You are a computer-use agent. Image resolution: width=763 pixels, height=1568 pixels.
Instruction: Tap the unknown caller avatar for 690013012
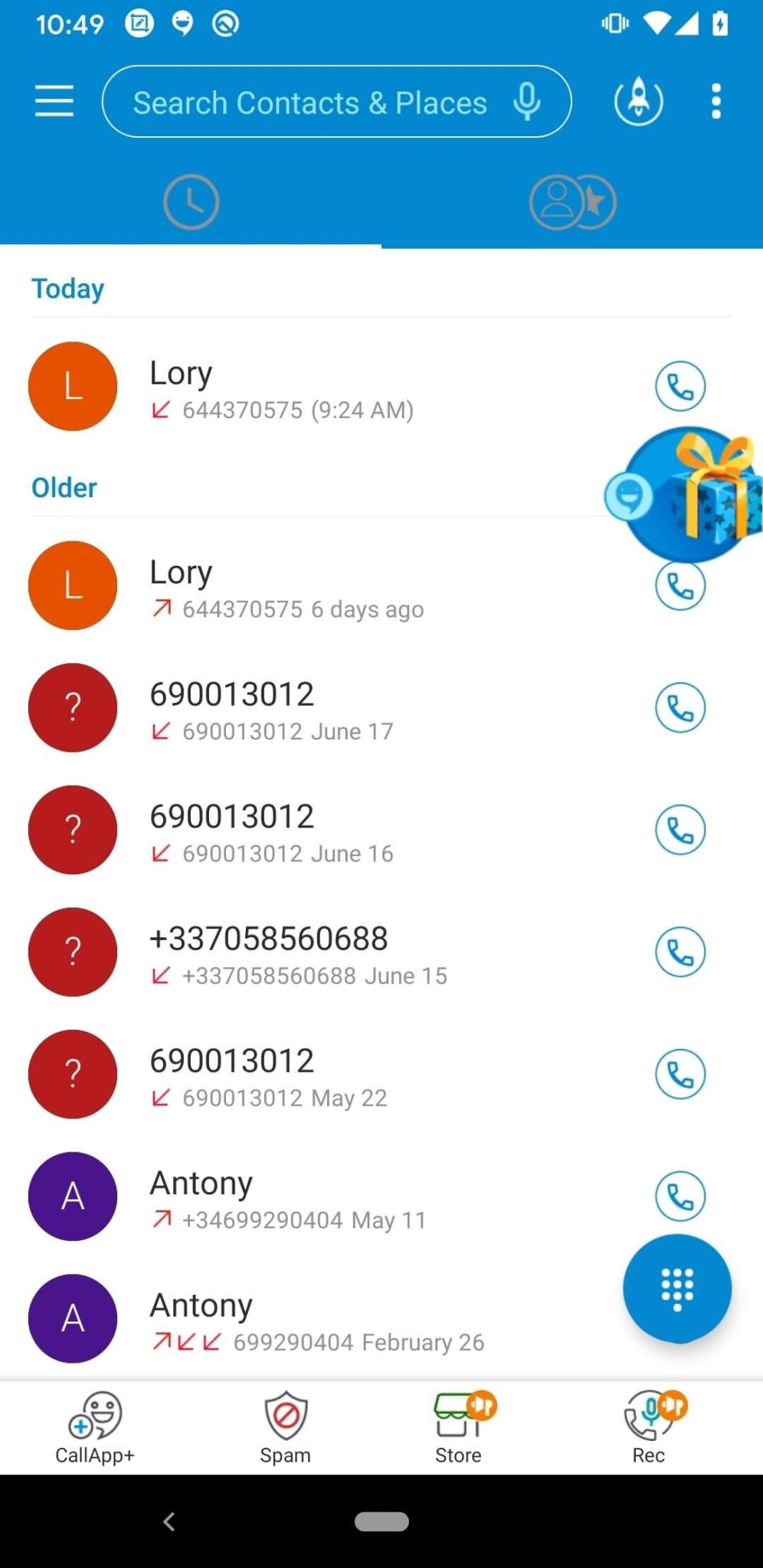click(72, 707)
